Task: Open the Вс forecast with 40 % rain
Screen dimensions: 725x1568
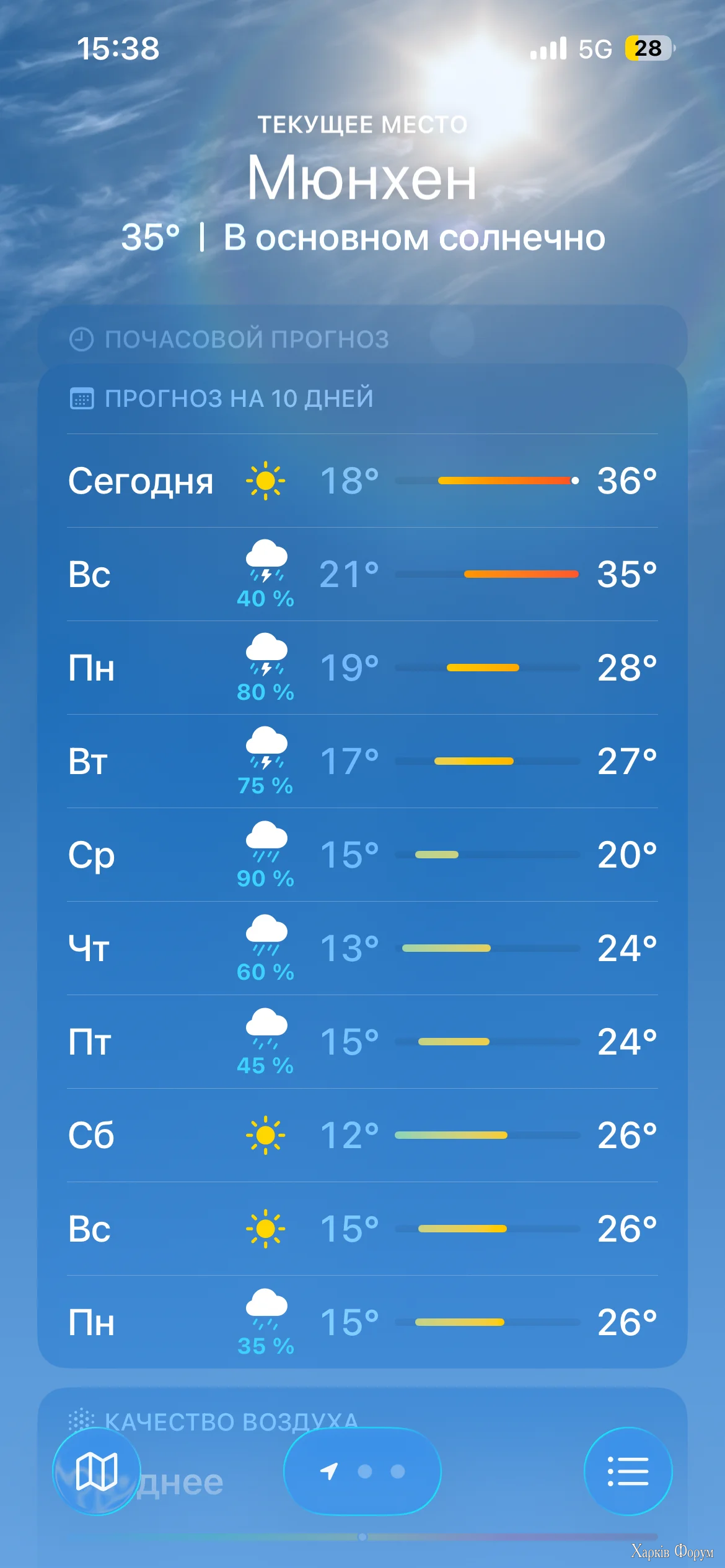Action: (362, 574)
